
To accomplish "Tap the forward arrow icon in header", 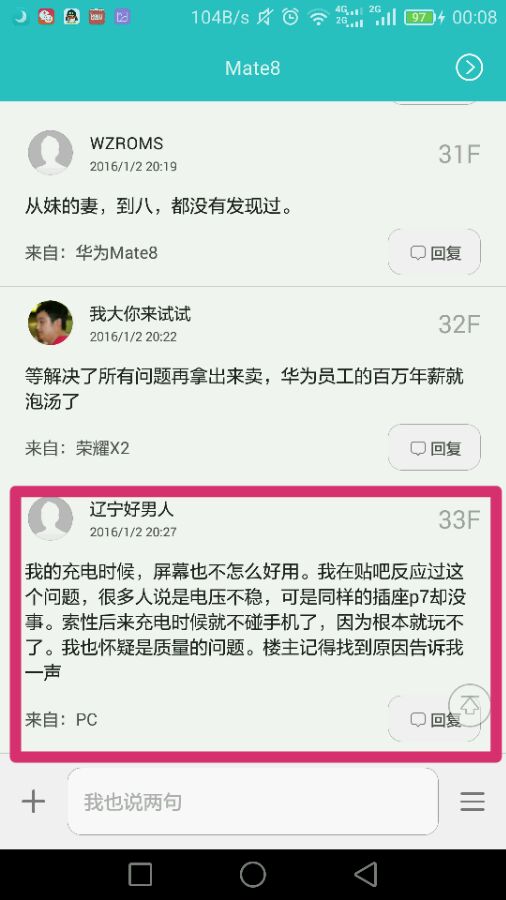I will pos(469,68).
